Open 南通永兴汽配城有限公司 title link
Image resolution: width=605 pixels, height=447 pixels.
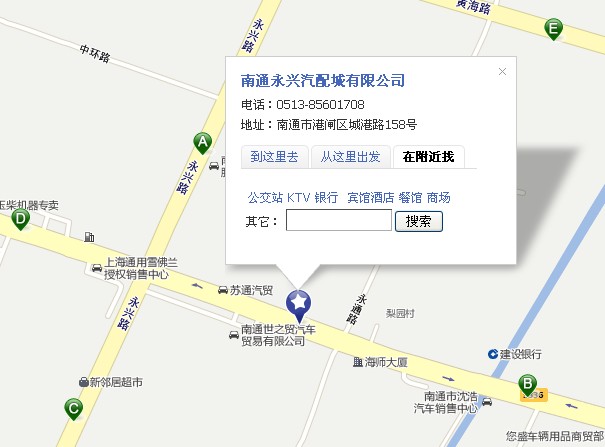[322, 80]
